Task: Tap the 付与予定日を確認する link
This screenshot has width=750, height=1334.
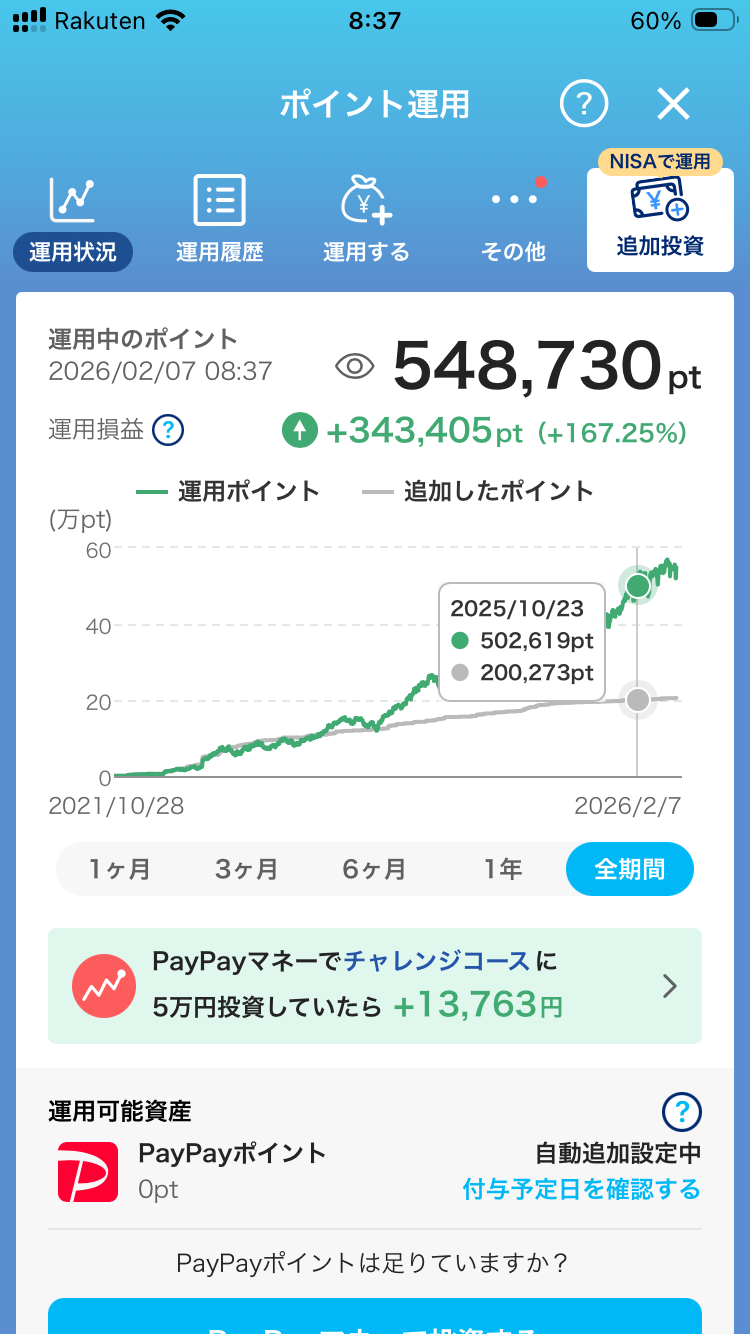Action: 581,1189
